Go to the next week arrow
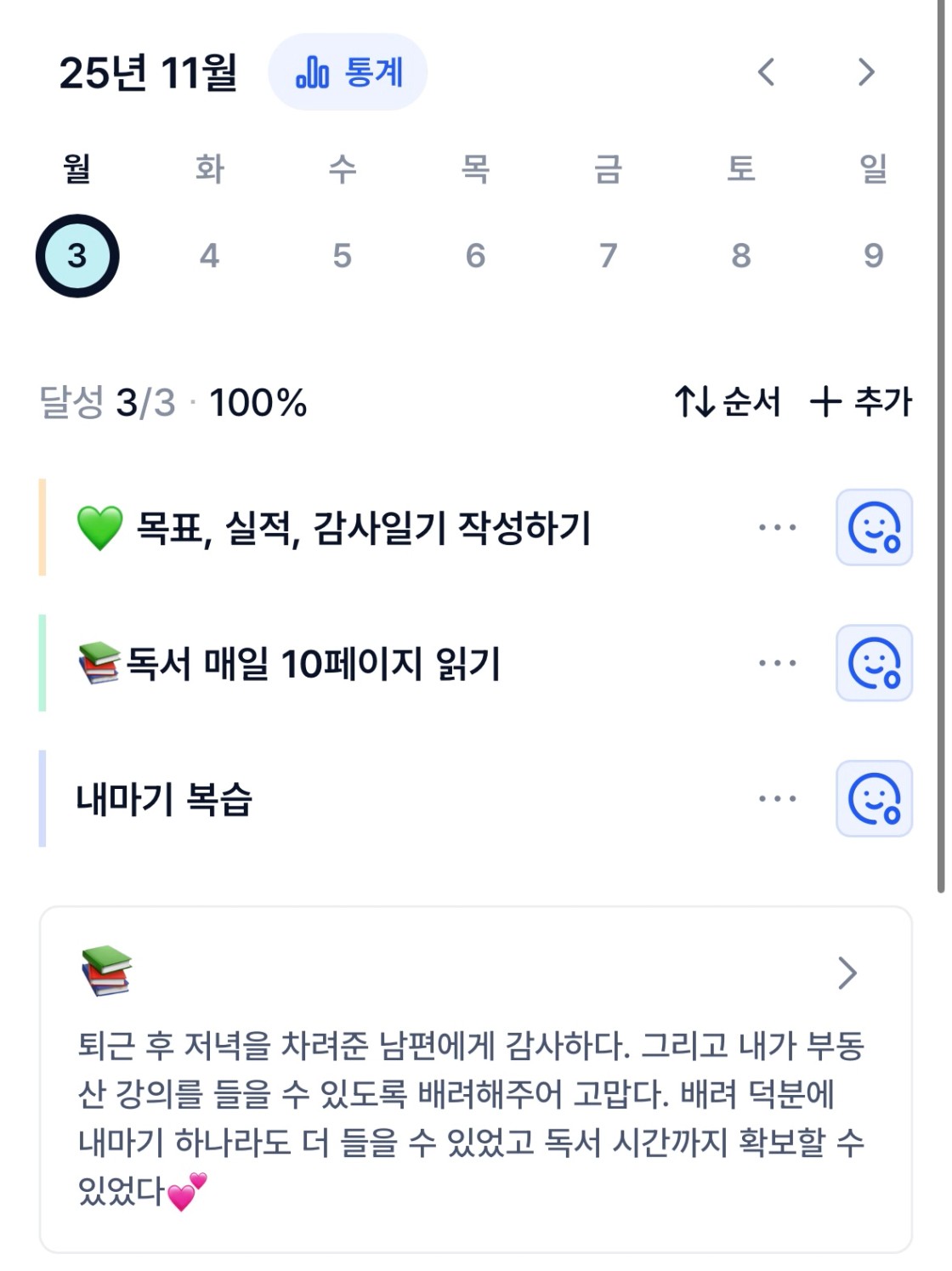 point(865,72)
